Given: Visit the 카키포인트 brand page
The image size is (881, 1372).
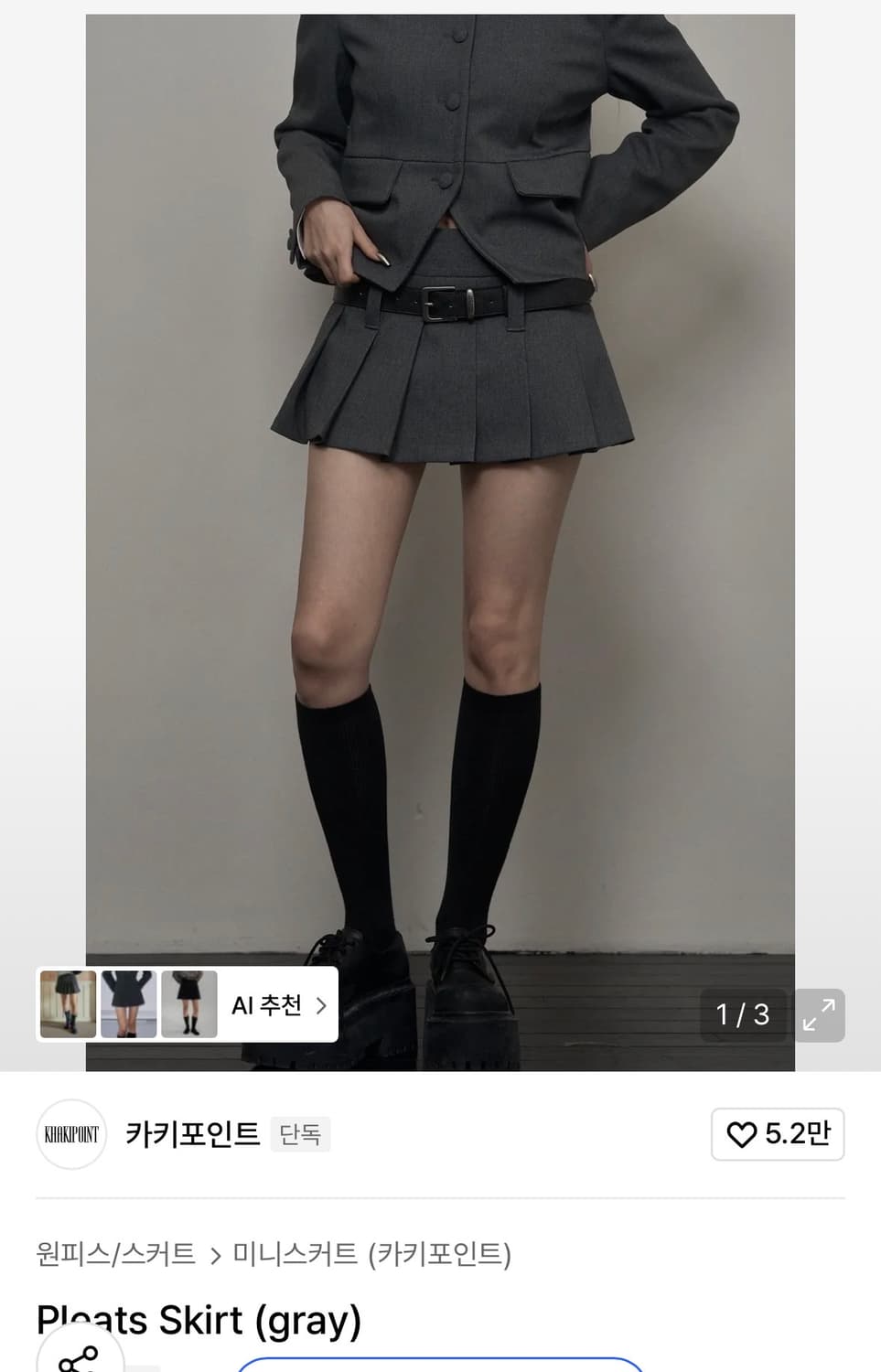Looking at the screenshot, I should click(191, 1134).
